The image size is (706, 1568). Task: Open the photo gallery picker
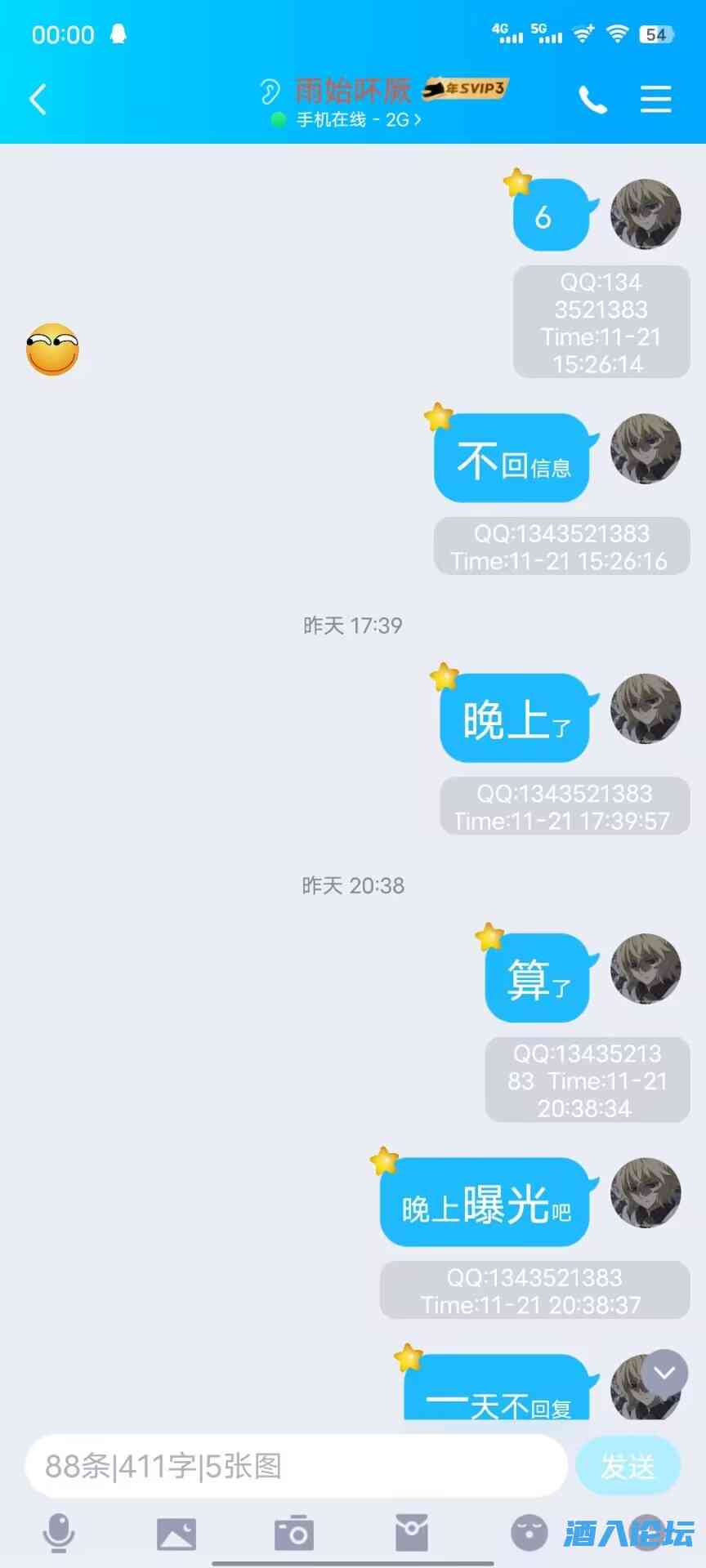tap(176, 1533)
